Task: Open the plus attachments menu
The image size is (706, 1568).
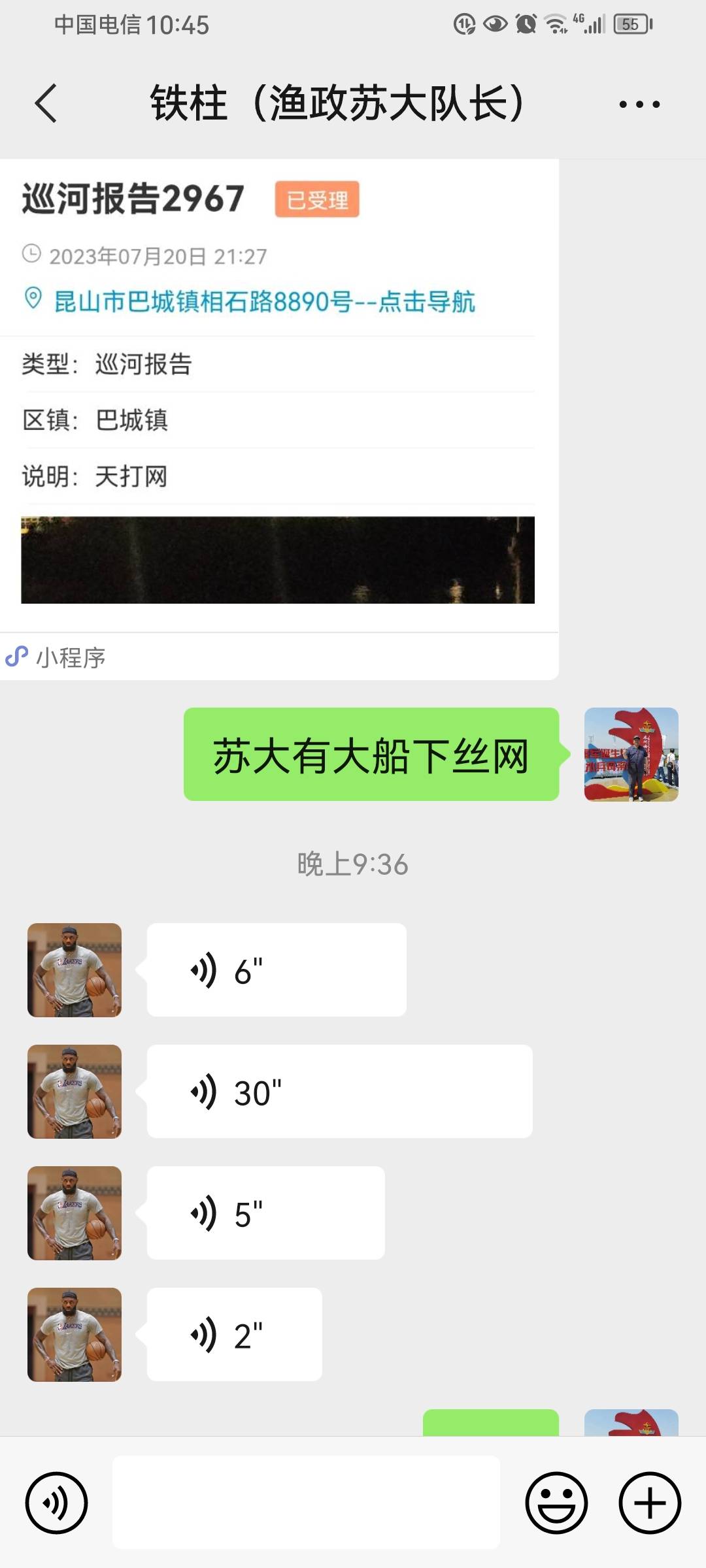Action: pos(650,1503)
